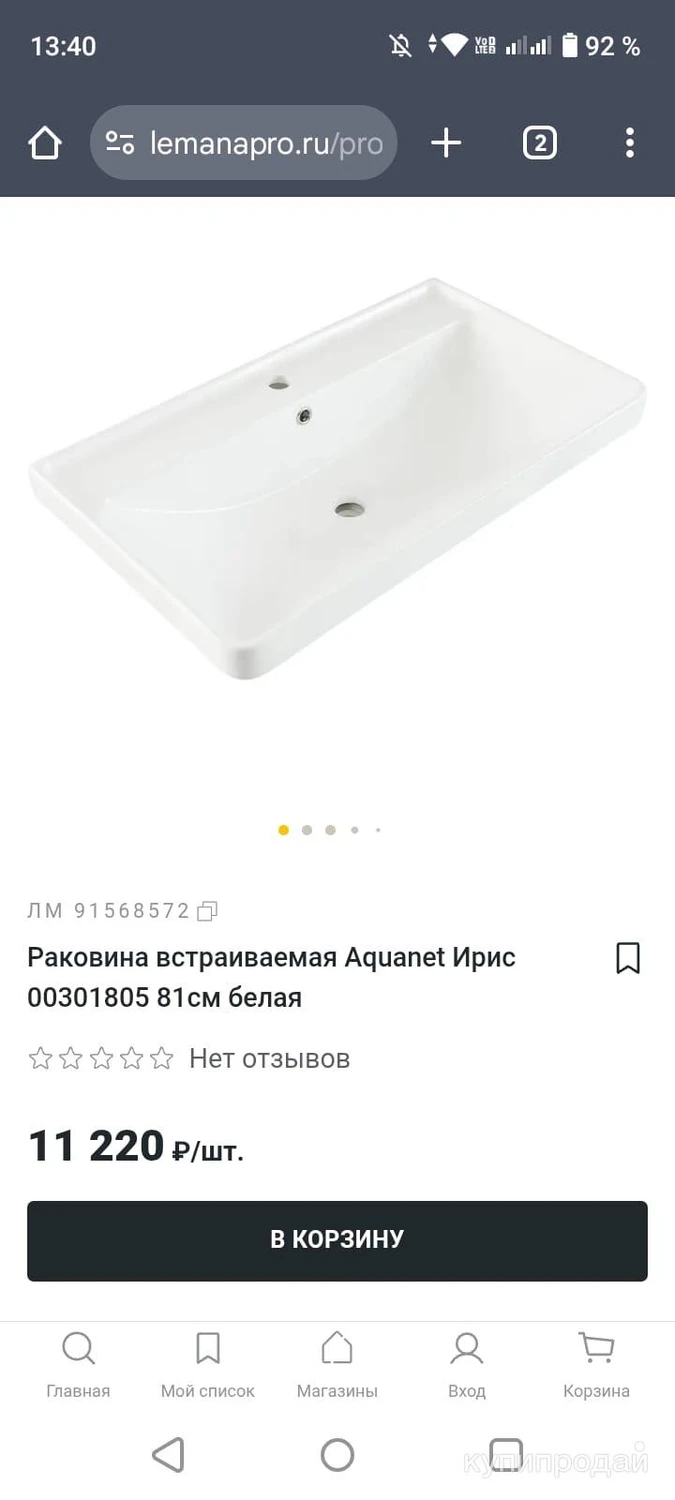Open a new browser tab
This screenshot has height=1500, width=675.
[446, 143]
